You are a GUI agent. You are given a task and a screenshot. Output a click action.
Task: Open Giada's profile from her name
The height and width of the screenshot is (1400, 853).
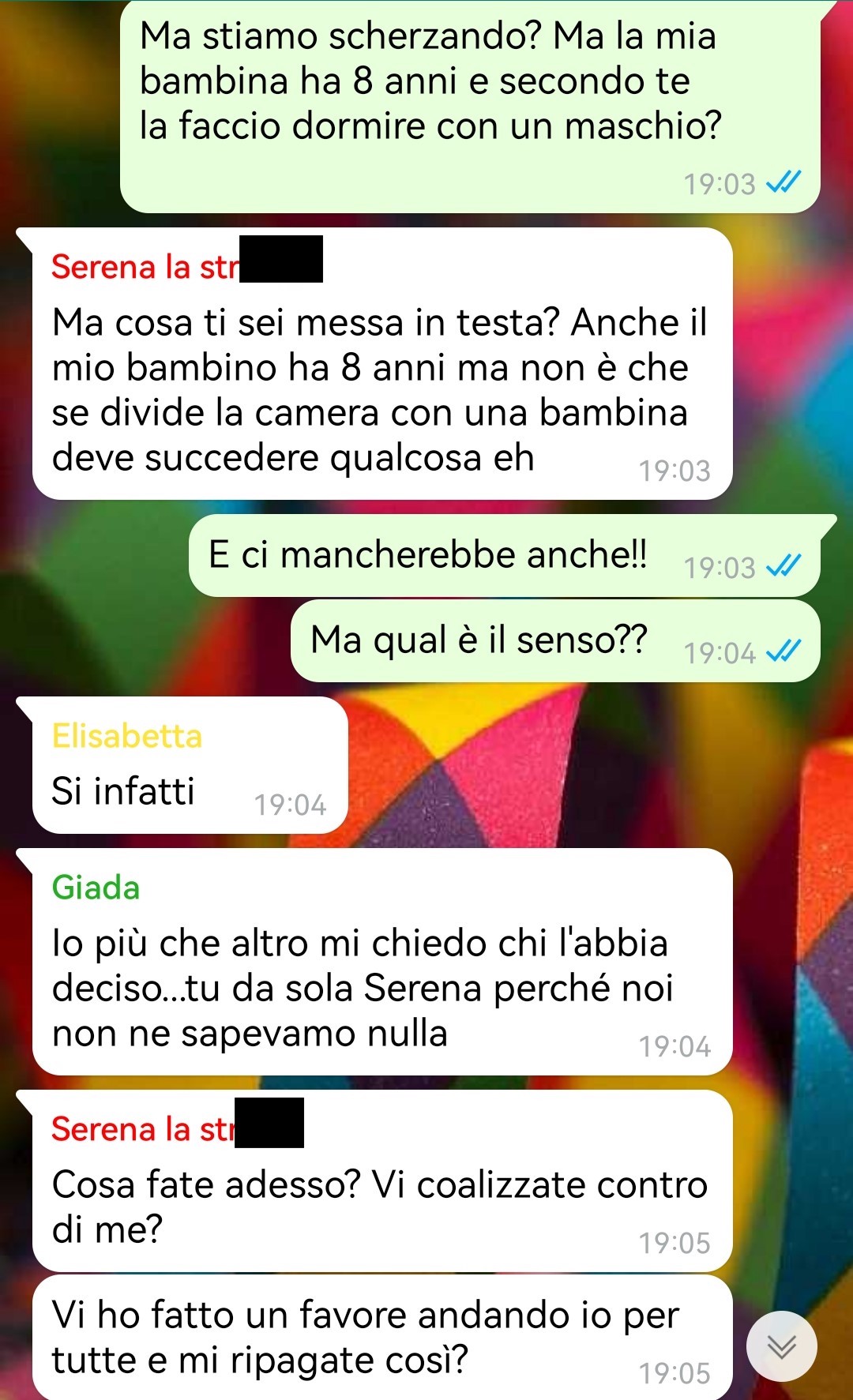[96, 888]
